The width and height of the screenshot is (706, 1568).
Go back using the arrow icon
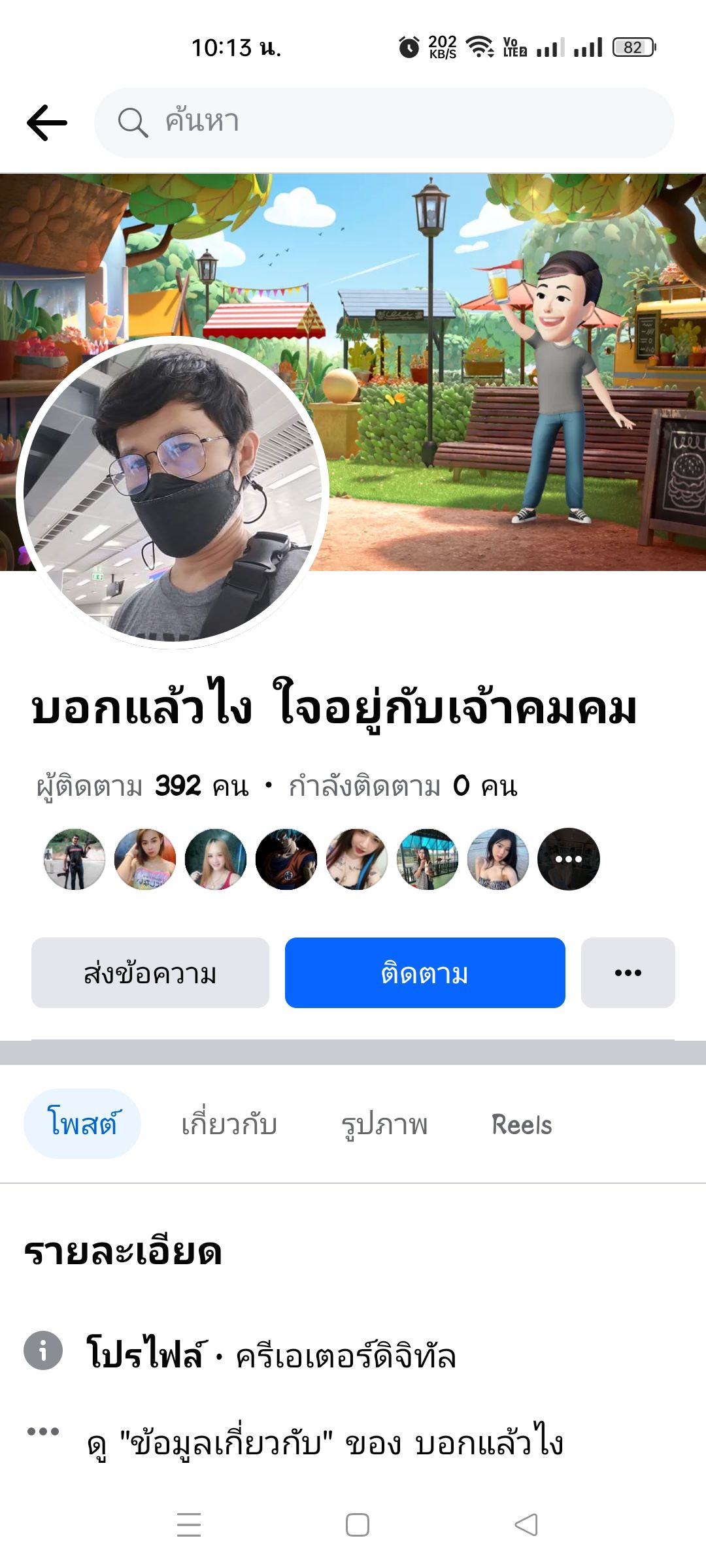[47, 123]
